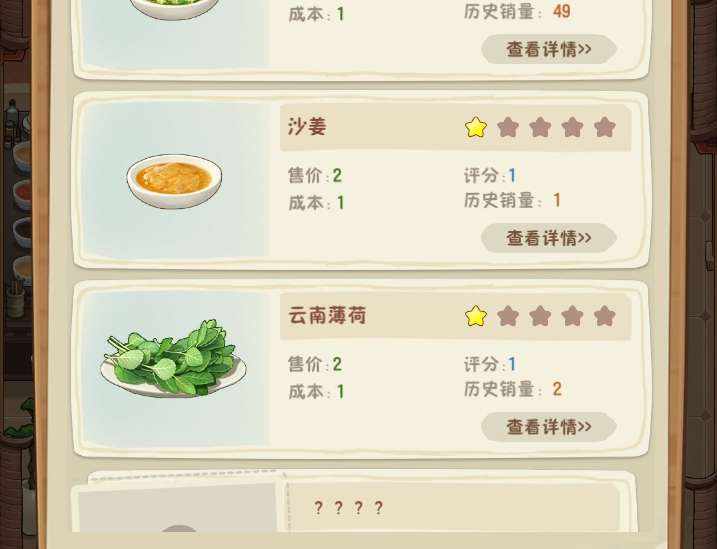Open 查看详情 for 云南薄荷
Image resolution: width=717 pixels, height=549 pixels.
pos(548,427)
